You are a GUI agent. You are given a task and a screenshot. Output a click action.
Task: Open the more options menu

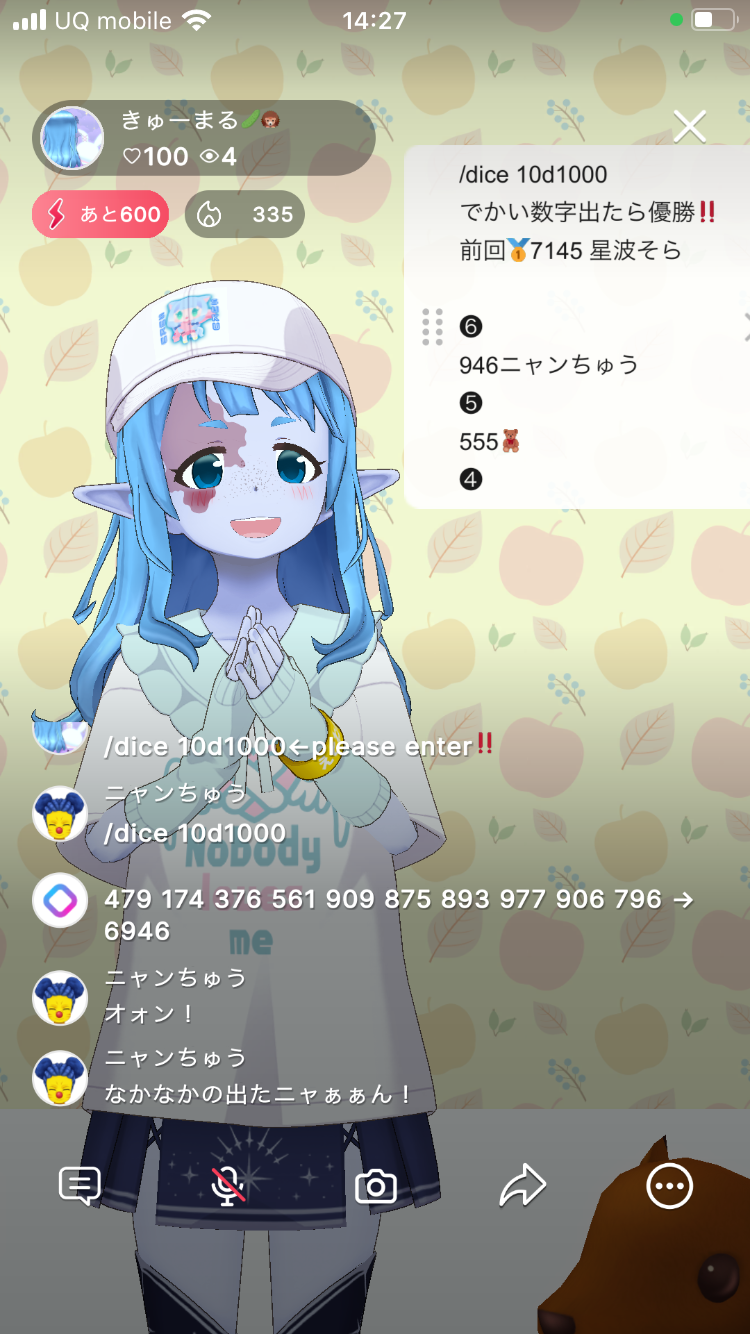pyautogui.click(x=669, y=1187)
